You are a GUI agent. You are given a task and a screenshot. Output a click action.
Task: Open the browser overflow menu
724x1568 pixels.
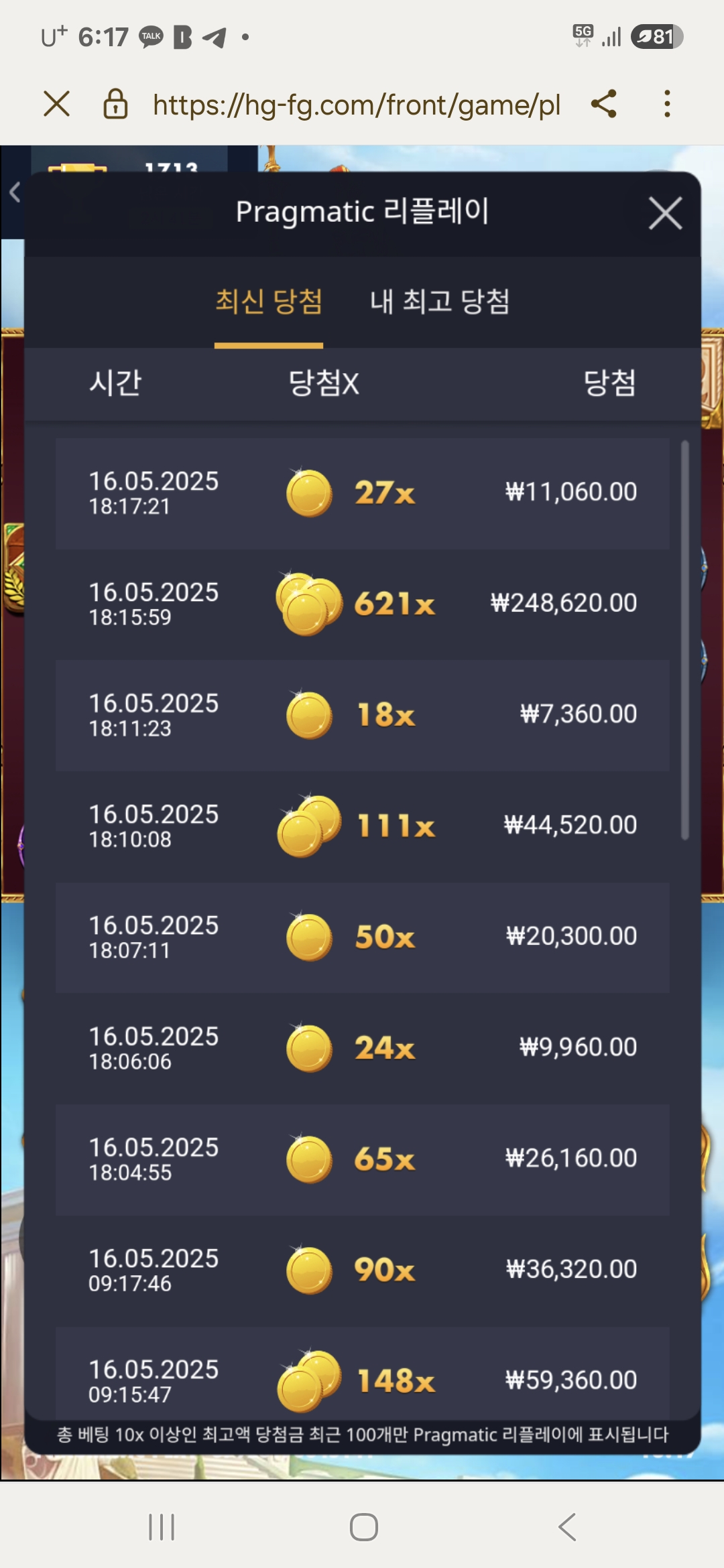click(666, 104)
